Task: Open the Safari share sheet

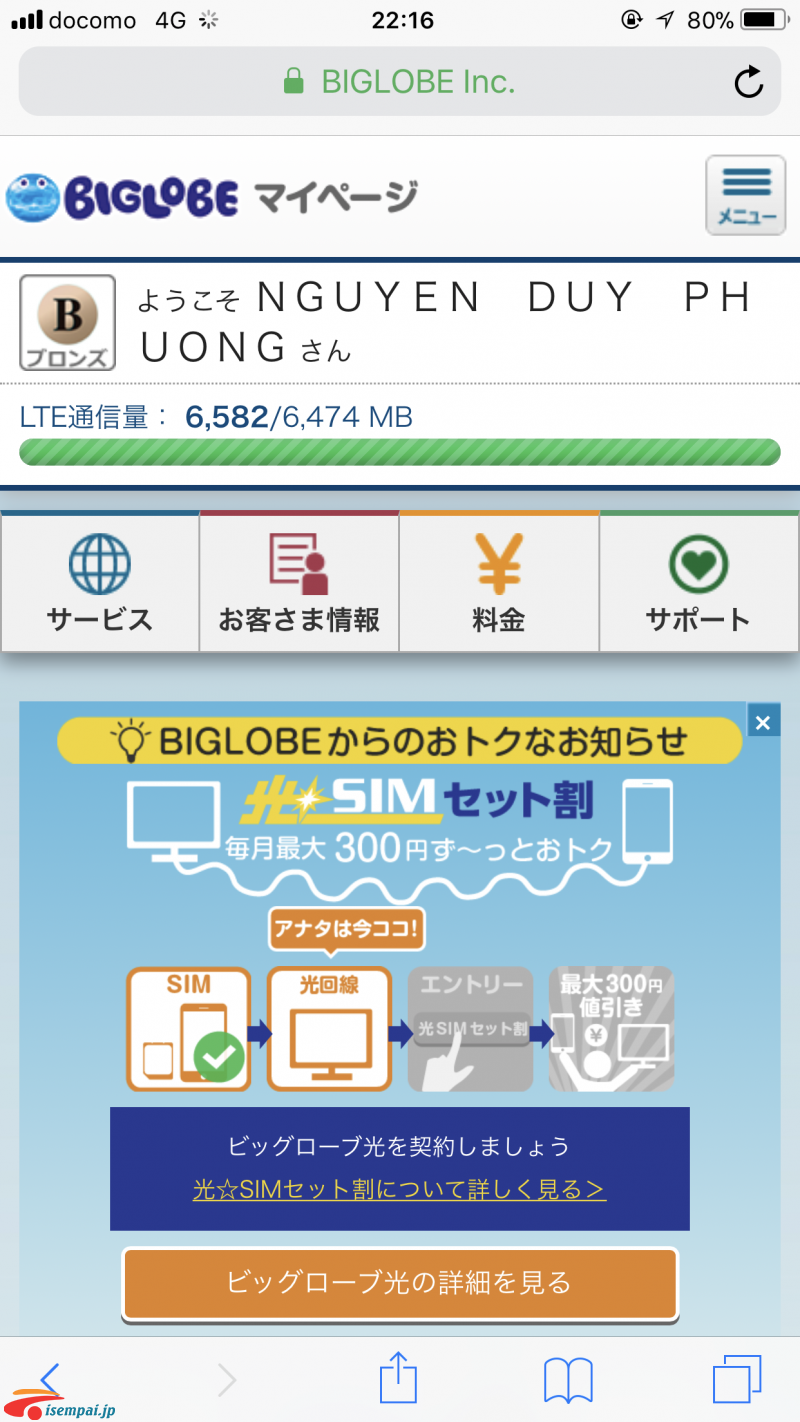Action: pos(398,1379)
